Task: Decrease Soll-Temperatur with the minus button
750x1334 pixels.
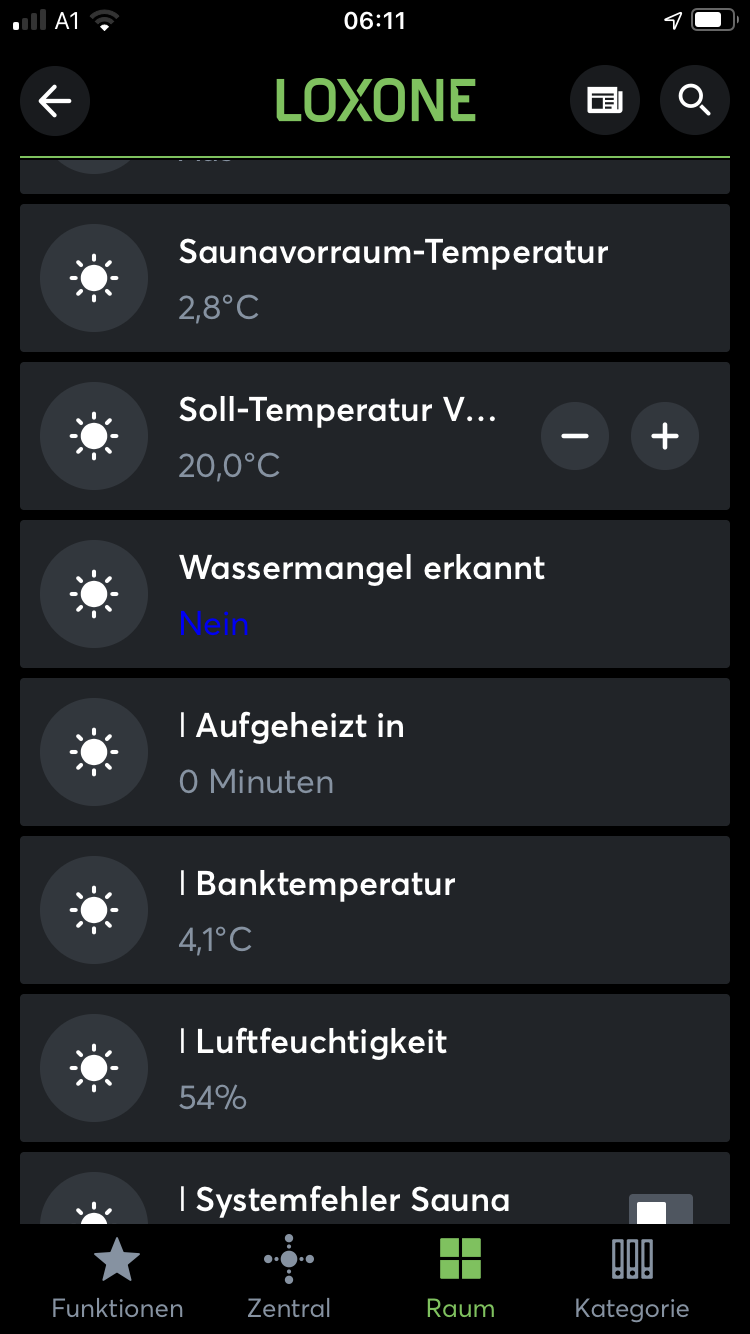Action: coord(575,436)
